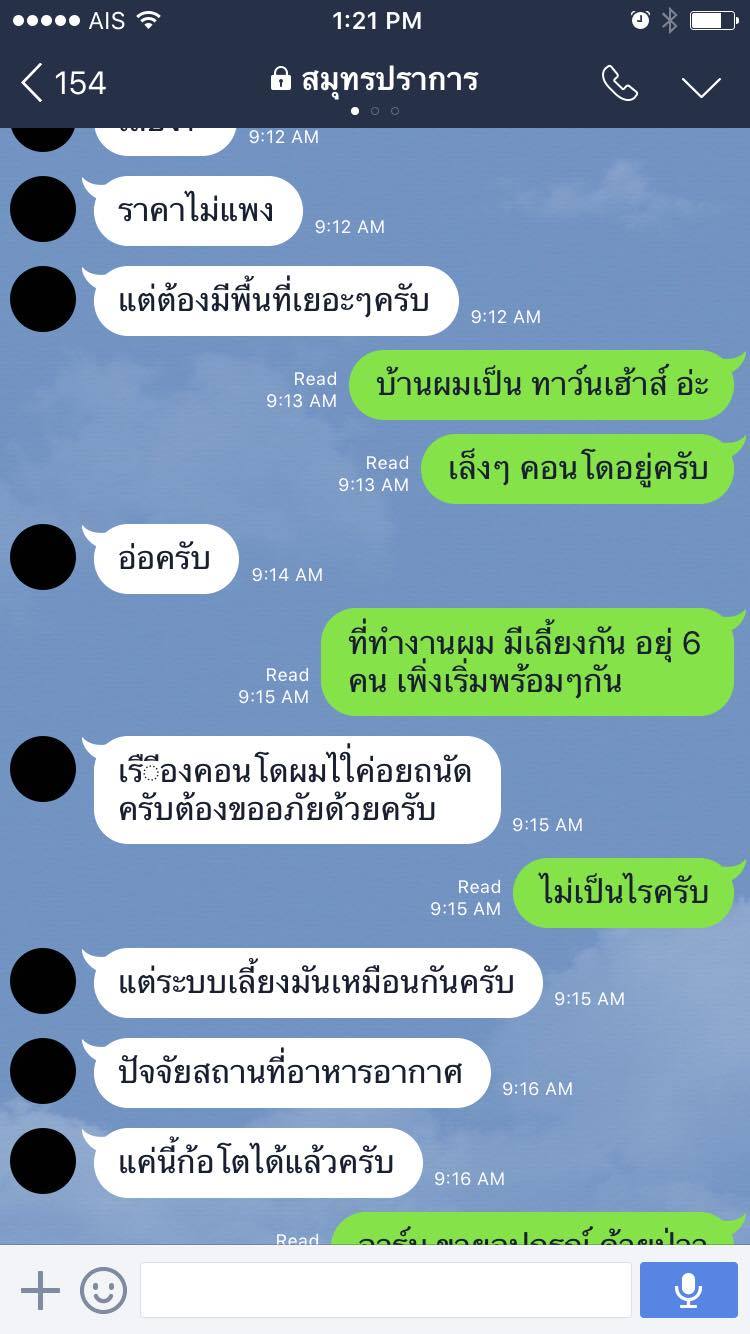Open the plus attachment menu
750x1334 pixels.
[x=40, y=1290]
